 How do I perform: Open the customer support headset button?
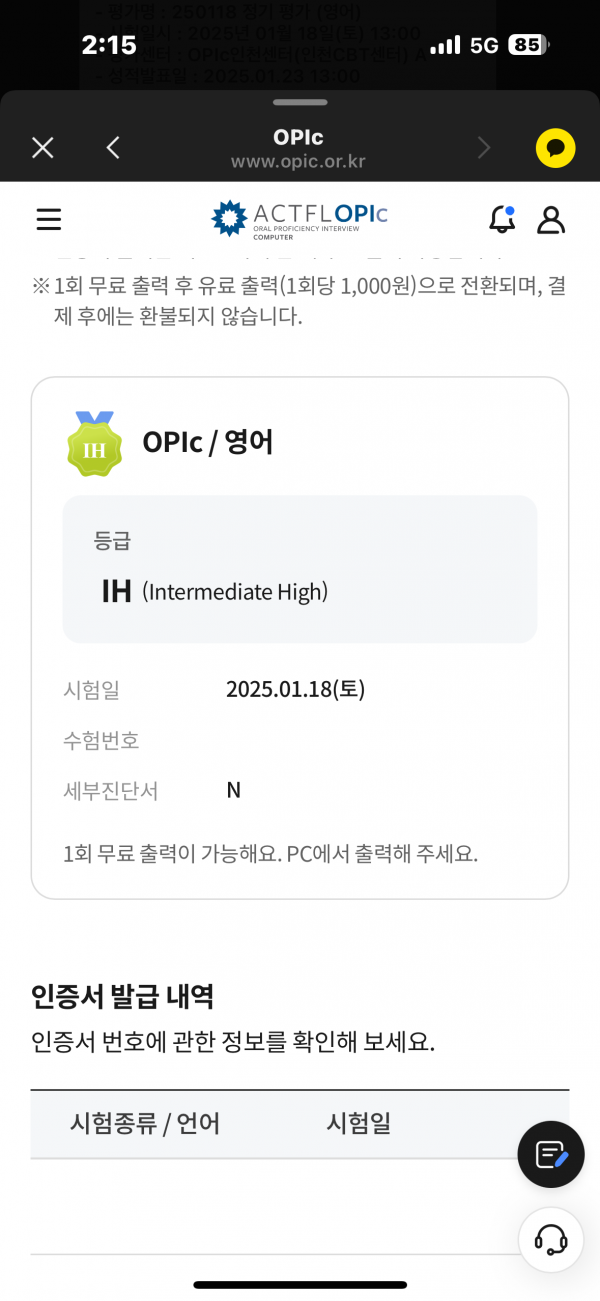click(551, 1240)
